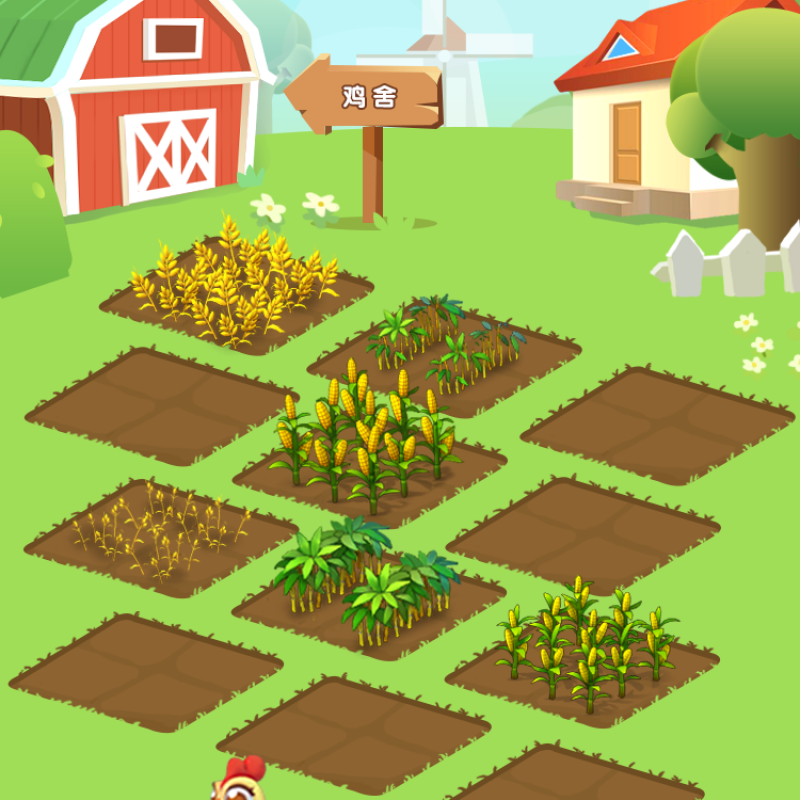
Task: Tap the chicken mascot at the bottom edge
Action: 240,782
